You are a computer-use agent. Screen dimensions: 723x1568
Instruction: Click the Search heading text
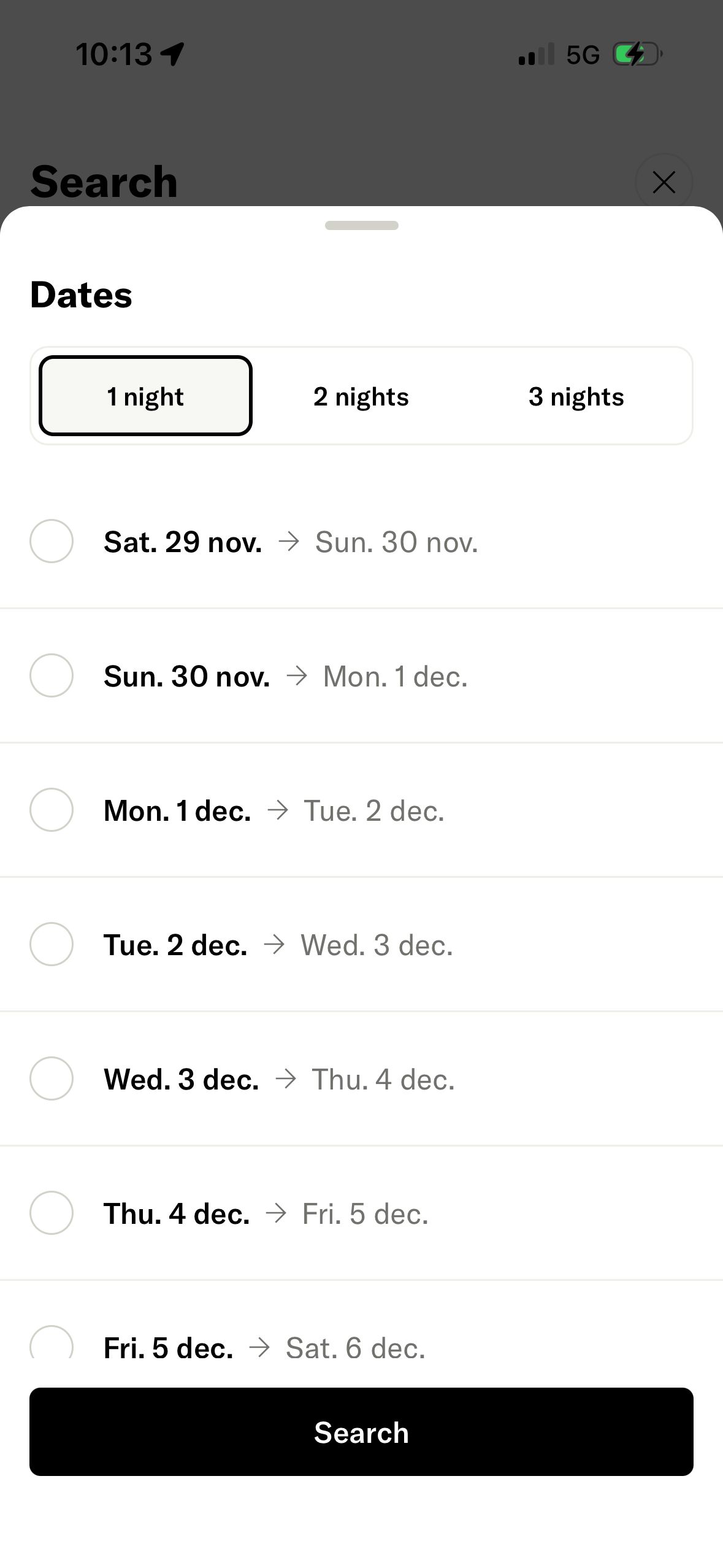click(x=103, y=180)
